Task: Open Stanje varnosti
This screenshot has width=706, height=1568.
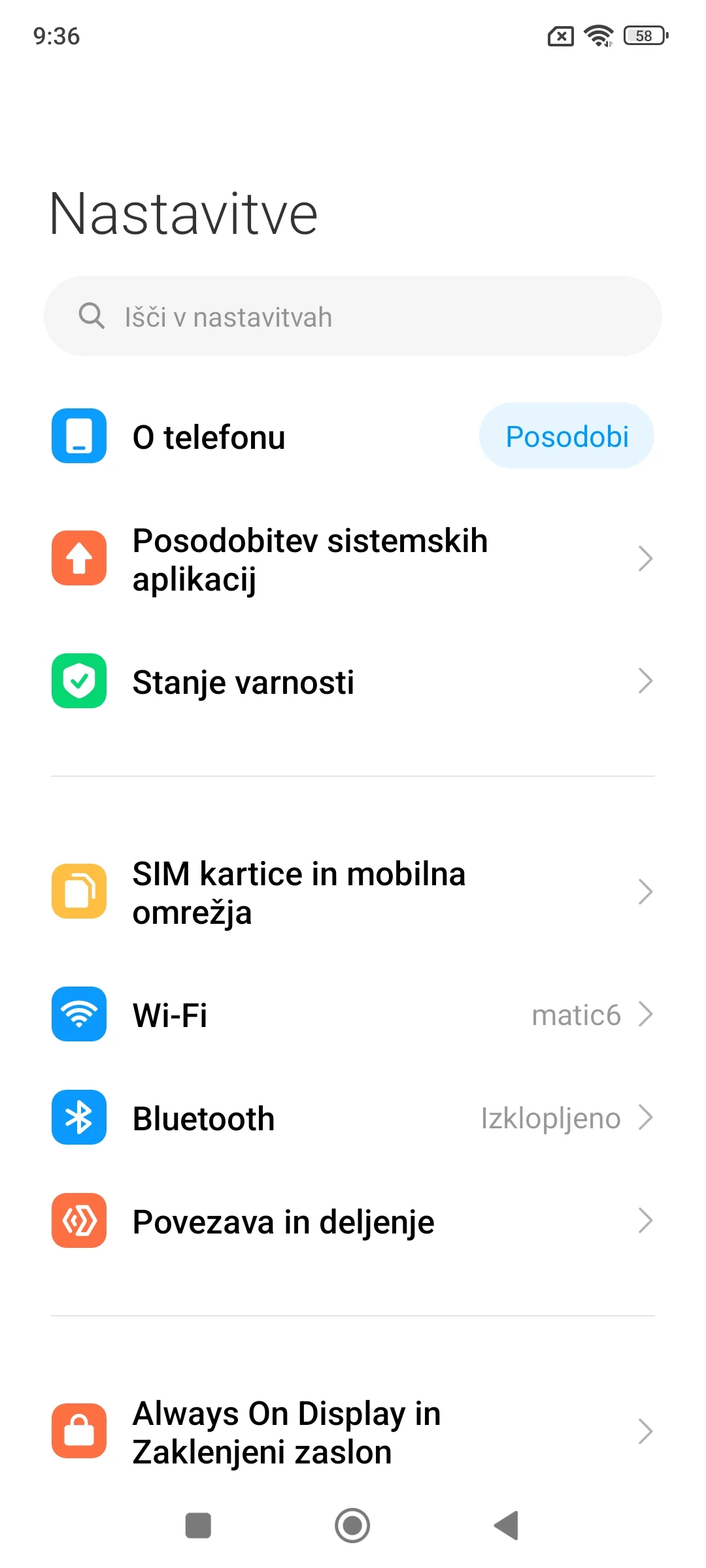Action: (x=353, y=682)
